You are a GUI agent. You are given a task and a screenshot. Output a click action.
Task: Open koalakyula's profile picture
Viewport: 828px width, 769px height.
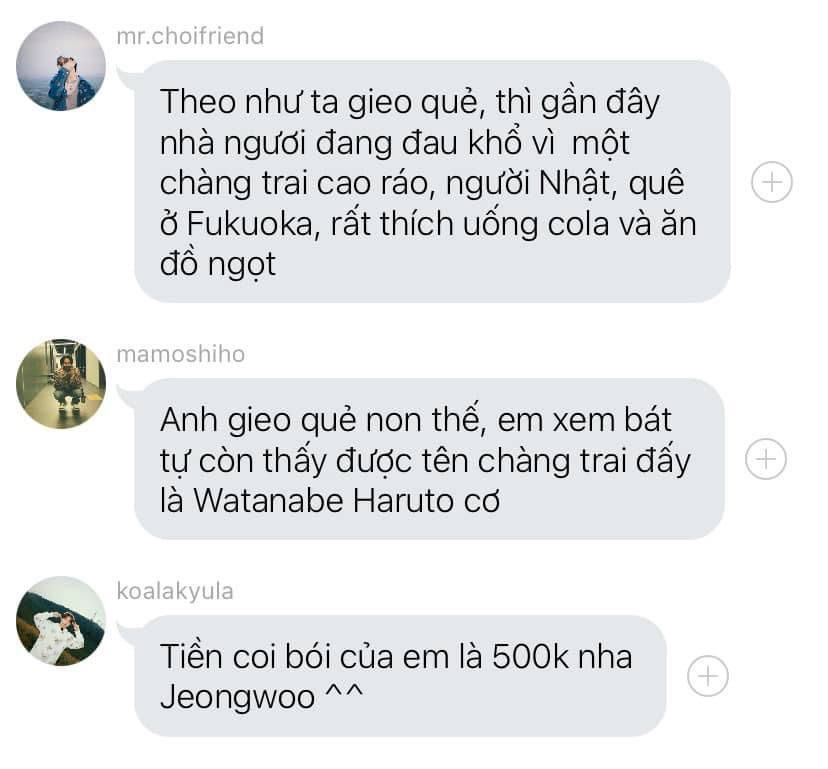coord(61,620)
